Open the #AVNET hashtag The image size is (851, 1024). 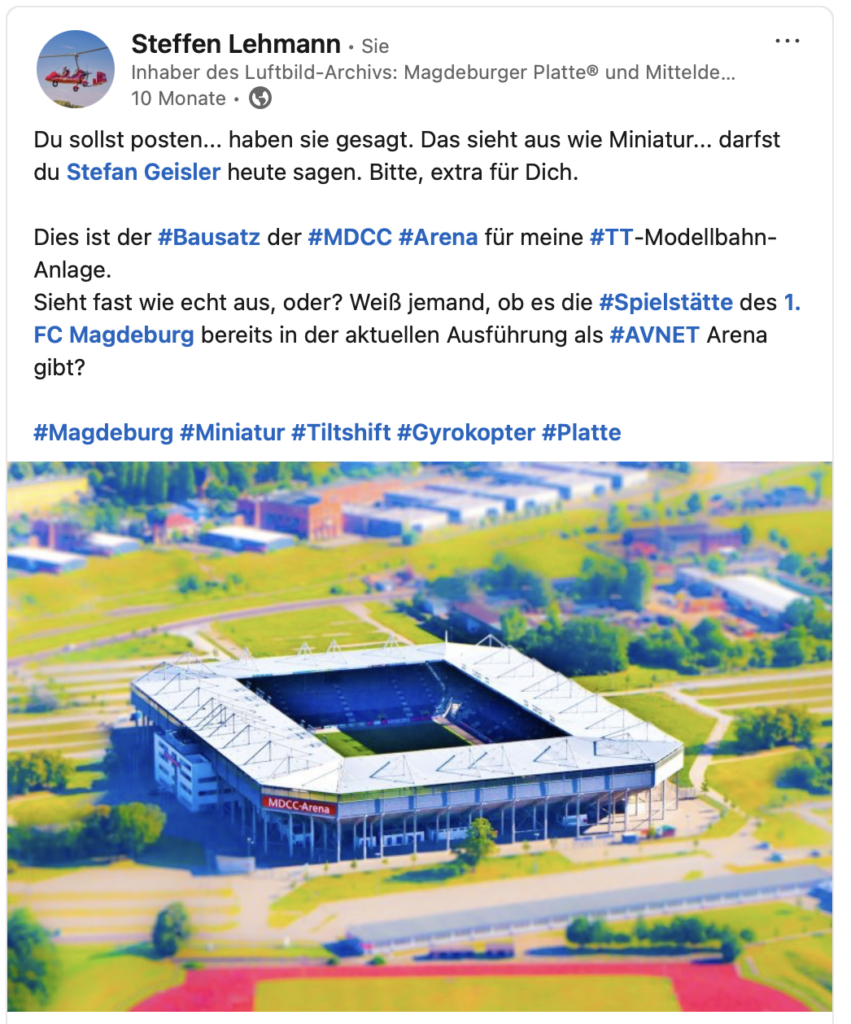(x=654, y=334)
